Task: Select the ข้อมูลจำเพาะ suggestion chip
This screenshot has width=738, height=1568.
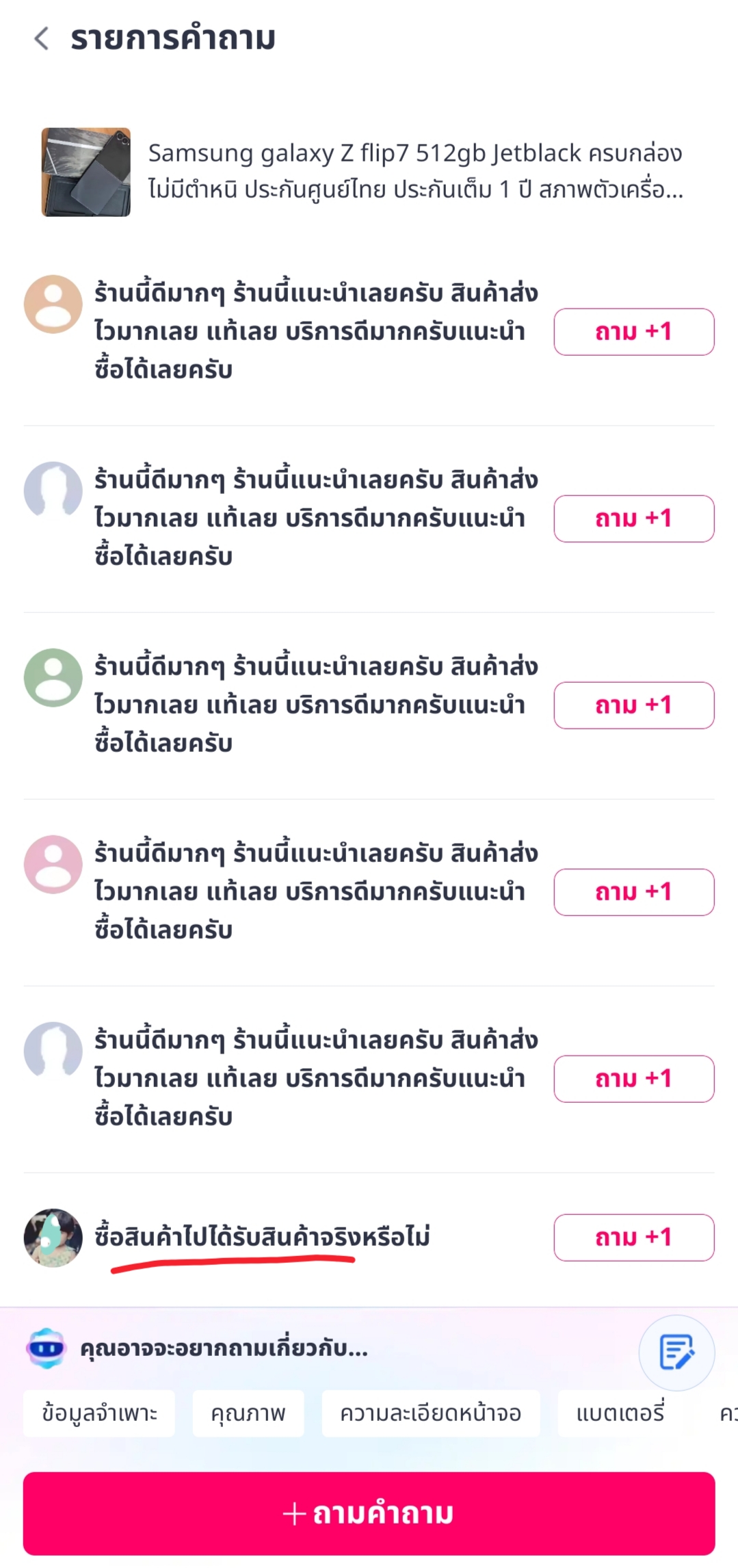Action: tap(99, 1413)
